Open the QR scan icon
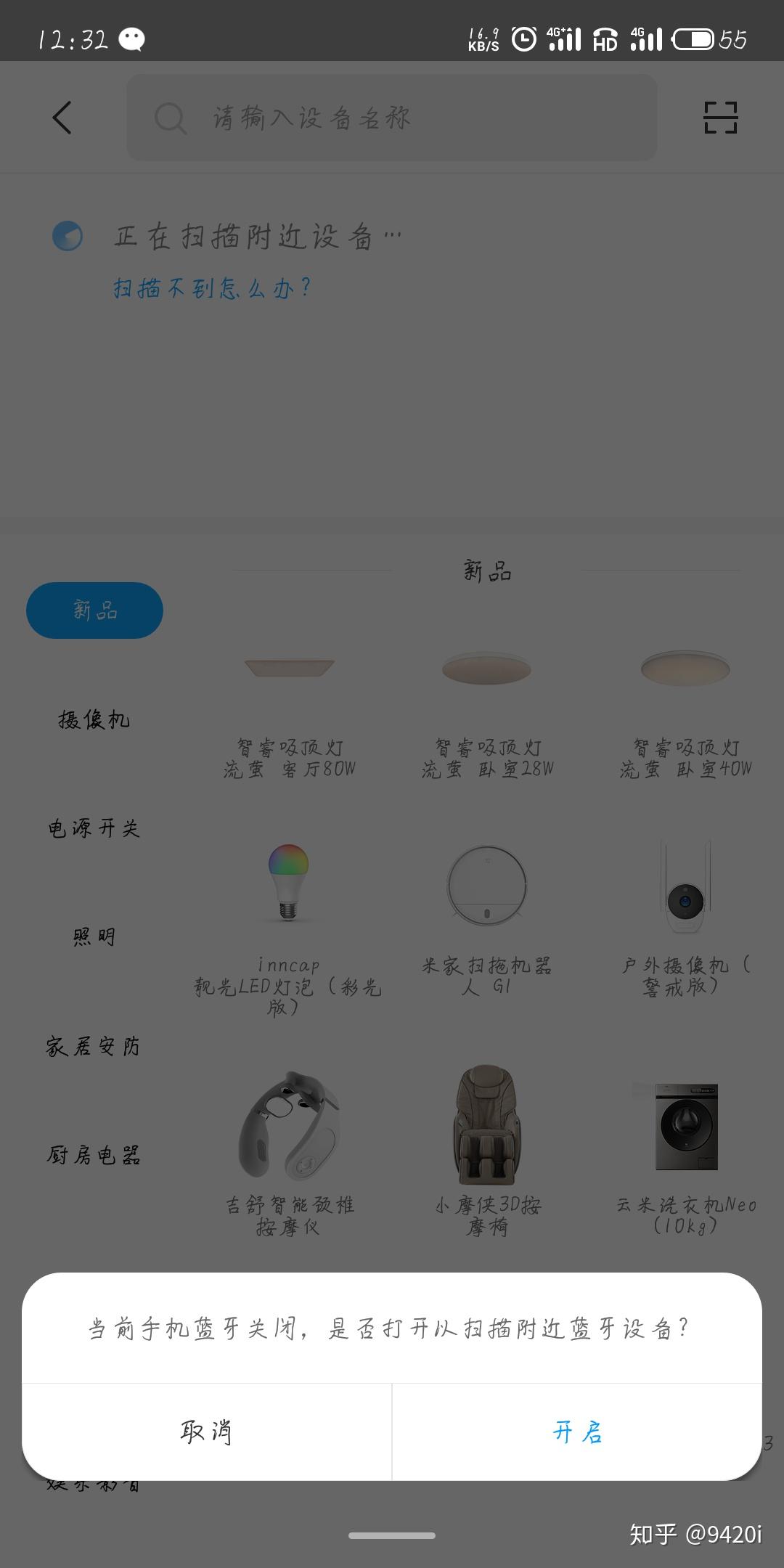The height and width of the screenshot is (1568, 784). click(720, 118)
